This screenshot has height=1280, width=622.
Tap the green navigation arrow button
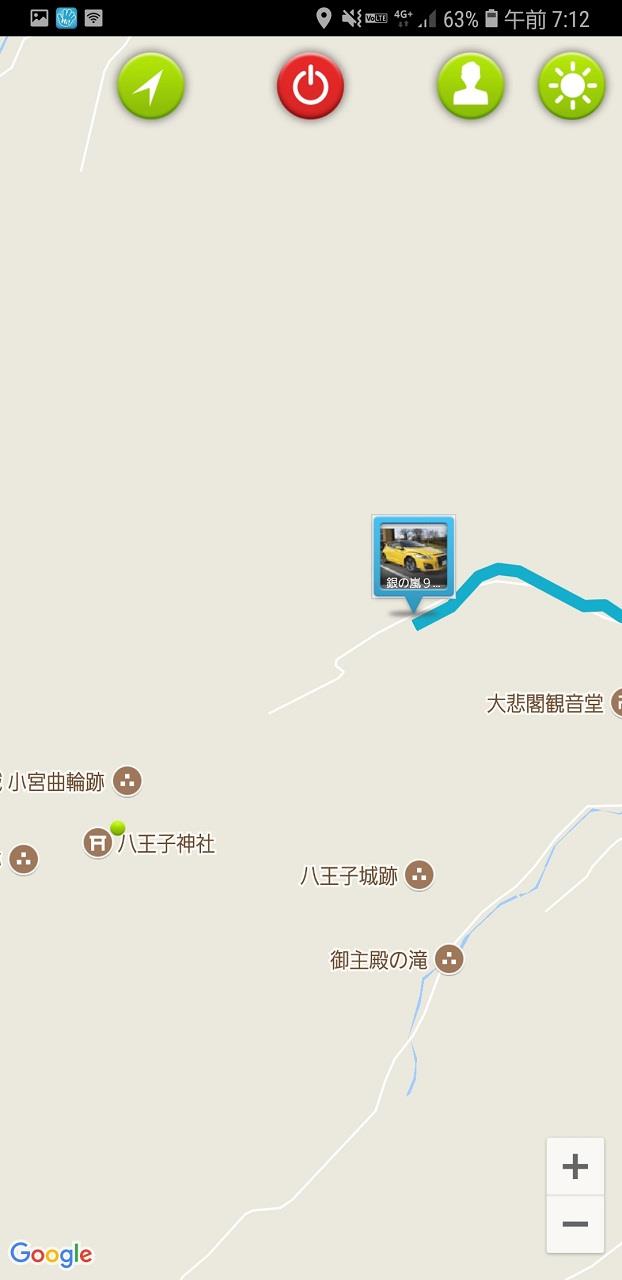[151, 87]
